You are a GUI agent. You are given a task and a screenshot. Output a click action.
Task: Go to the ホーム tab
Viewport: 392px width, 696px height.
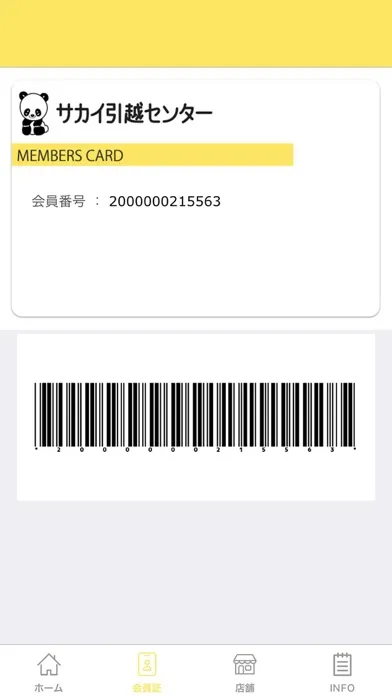pos(49,672)
